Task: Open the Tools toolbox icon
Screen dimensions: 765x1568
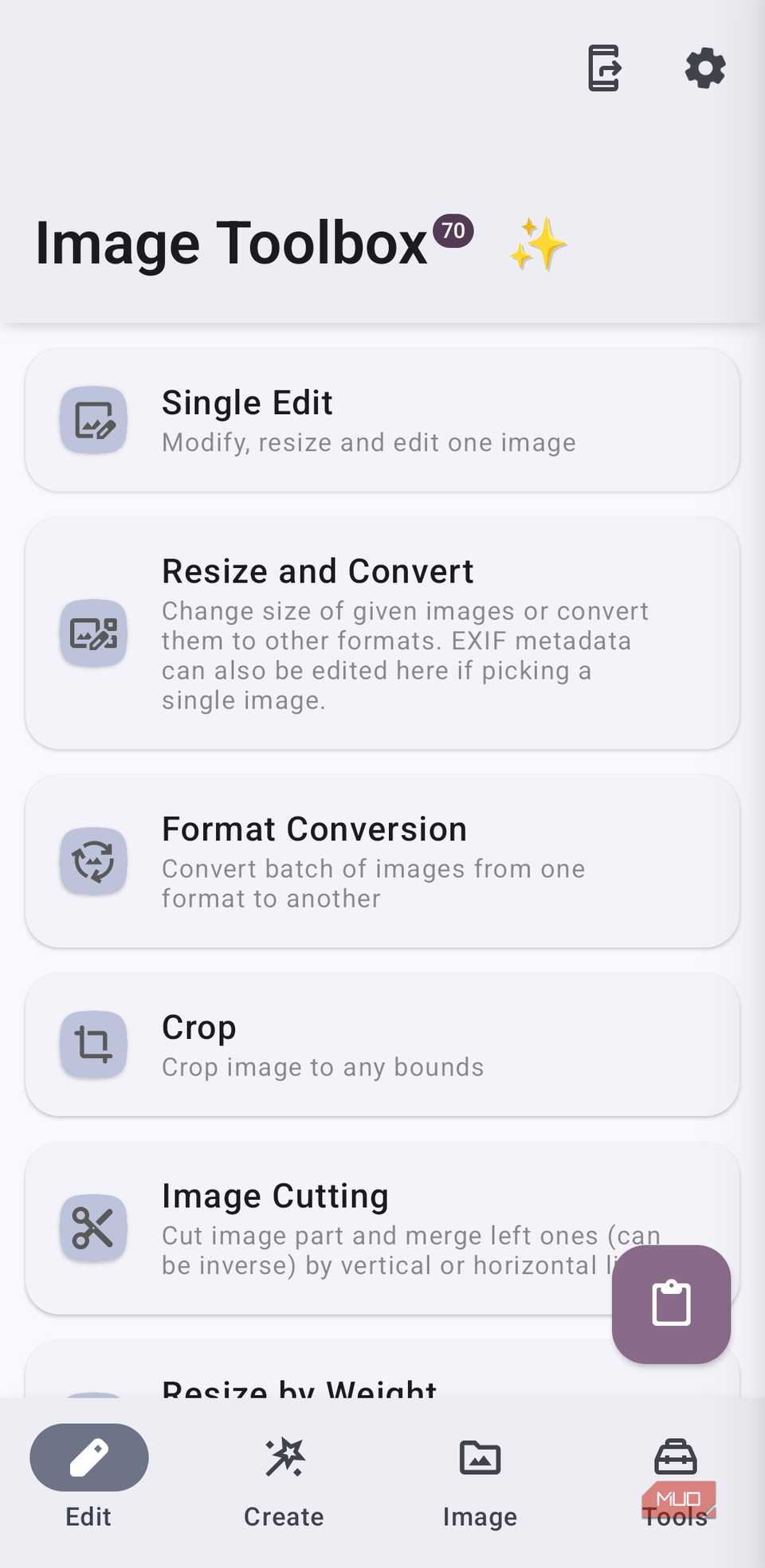Action: pos(676,1457)
